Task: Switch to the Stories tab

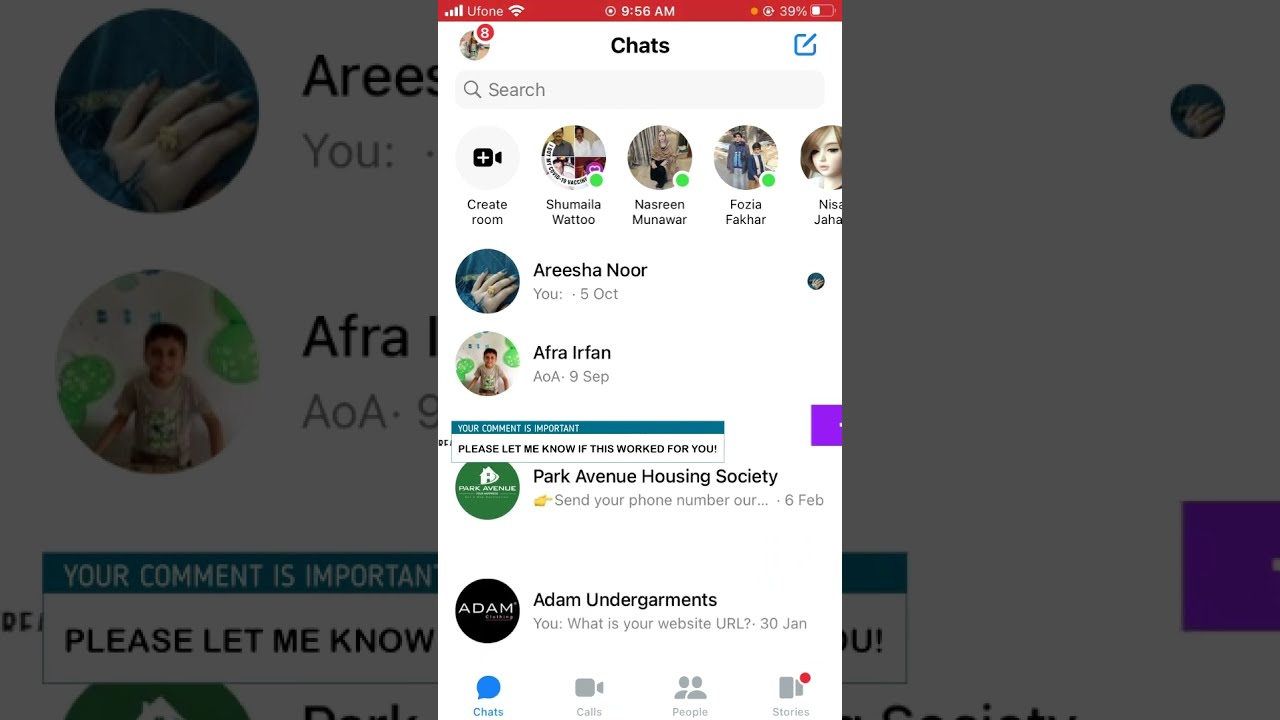Action: pyautogui.click(x=791, y=696)
